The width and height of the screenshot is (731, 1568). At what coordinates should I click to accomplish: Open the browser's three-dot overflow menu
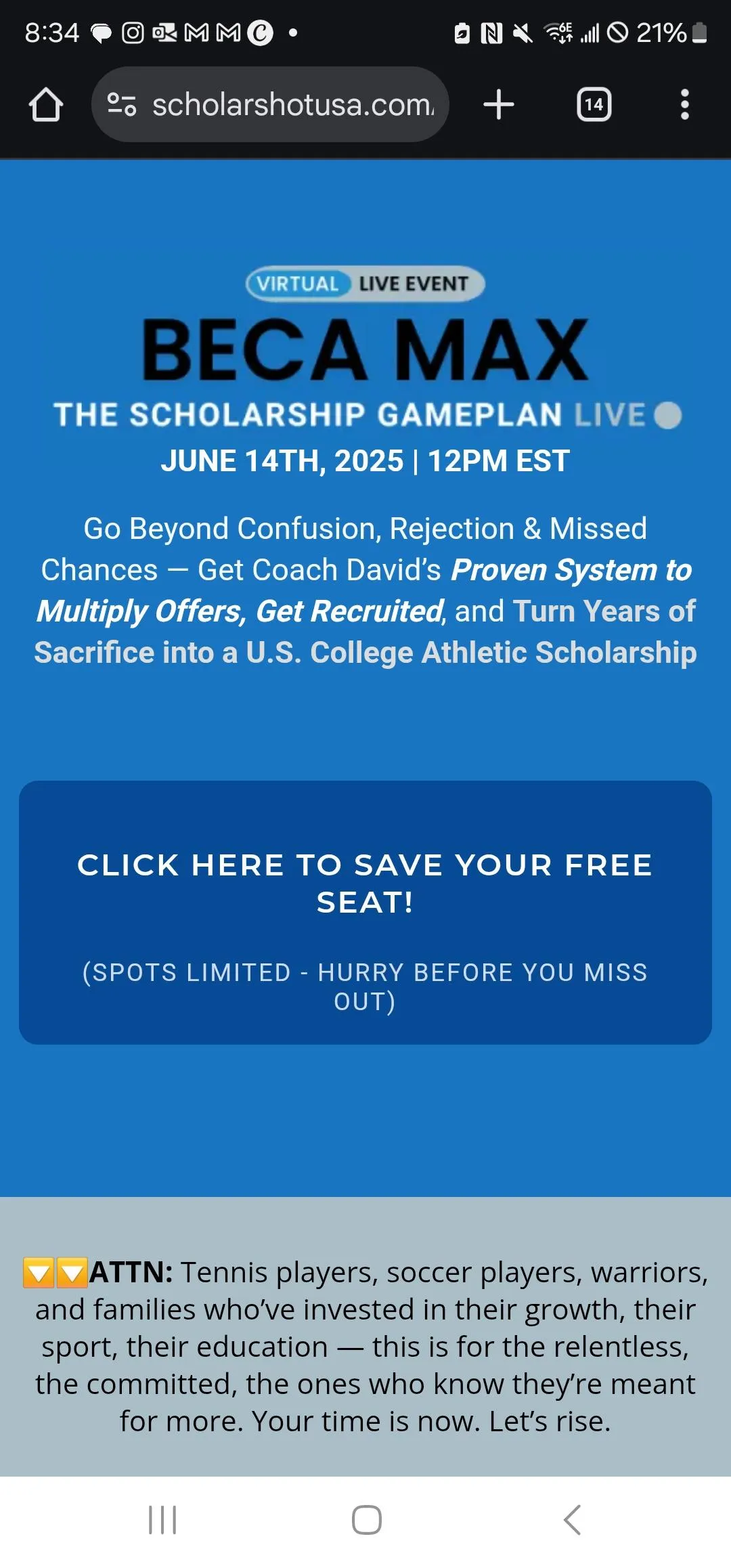(x=685, y=104)
